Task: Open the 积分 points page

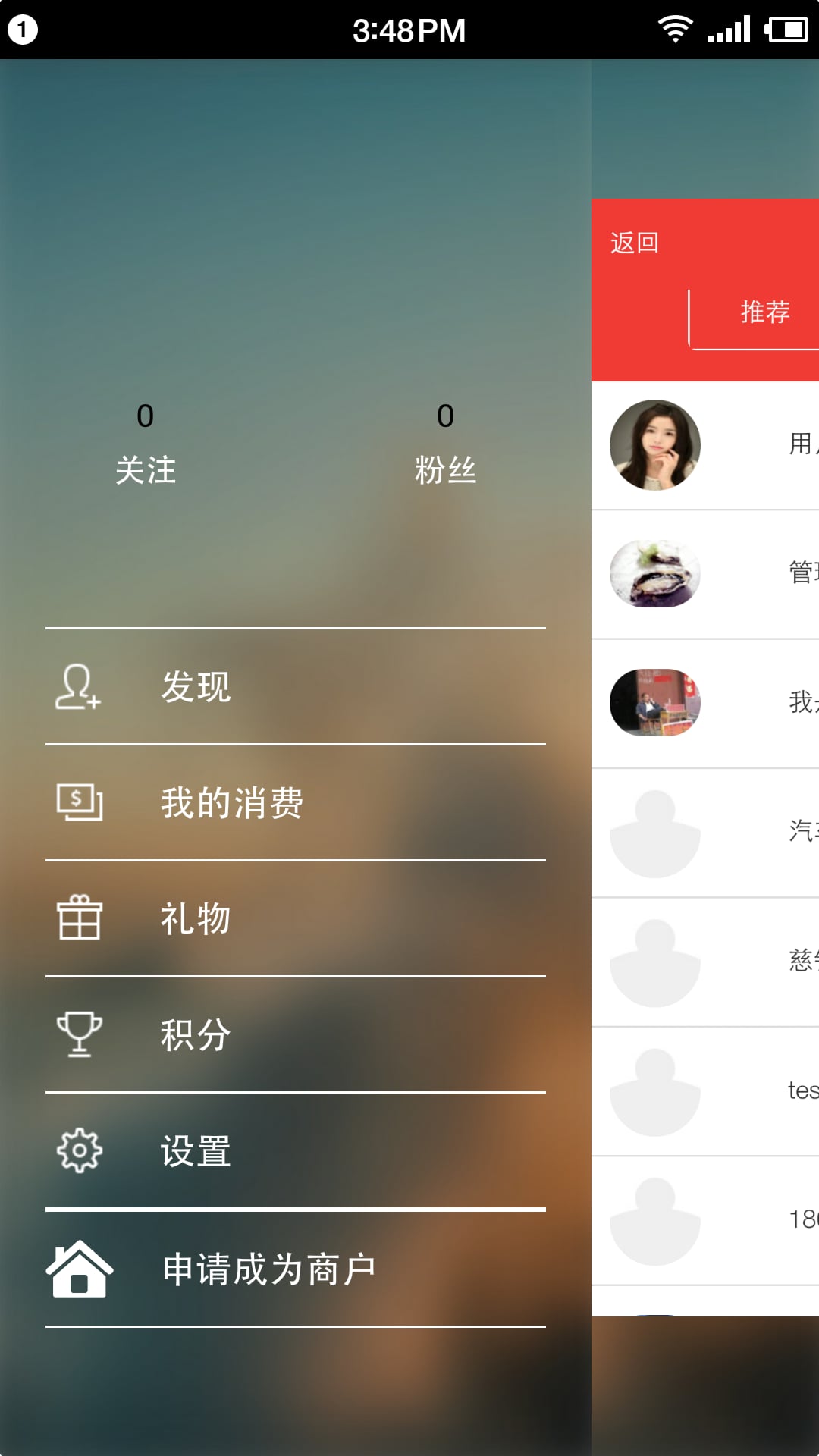Action: pyautogui.click(x=295, y=1035)
